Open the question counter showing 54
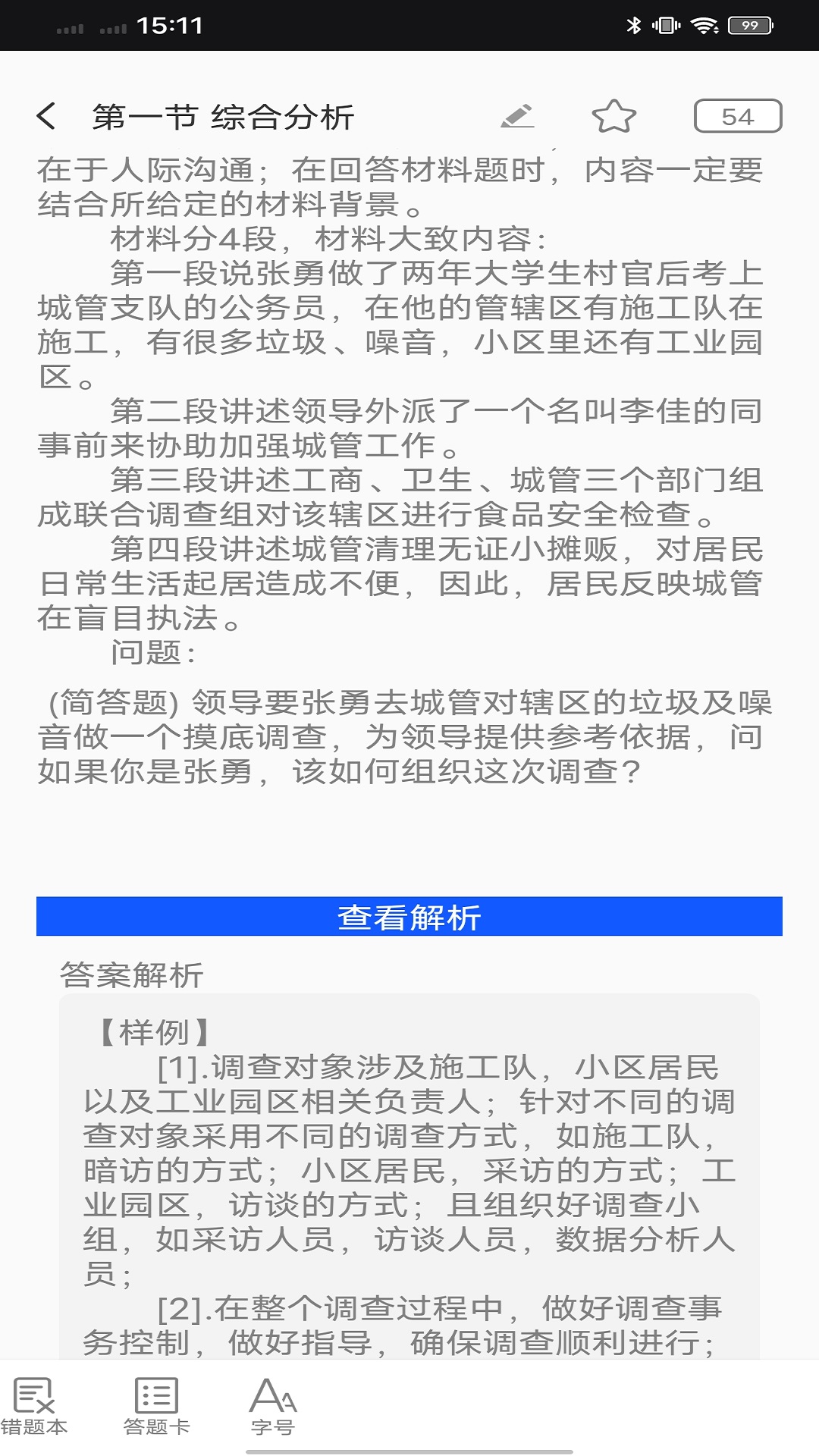819x1456 pixels. click(x=737, y=115)
